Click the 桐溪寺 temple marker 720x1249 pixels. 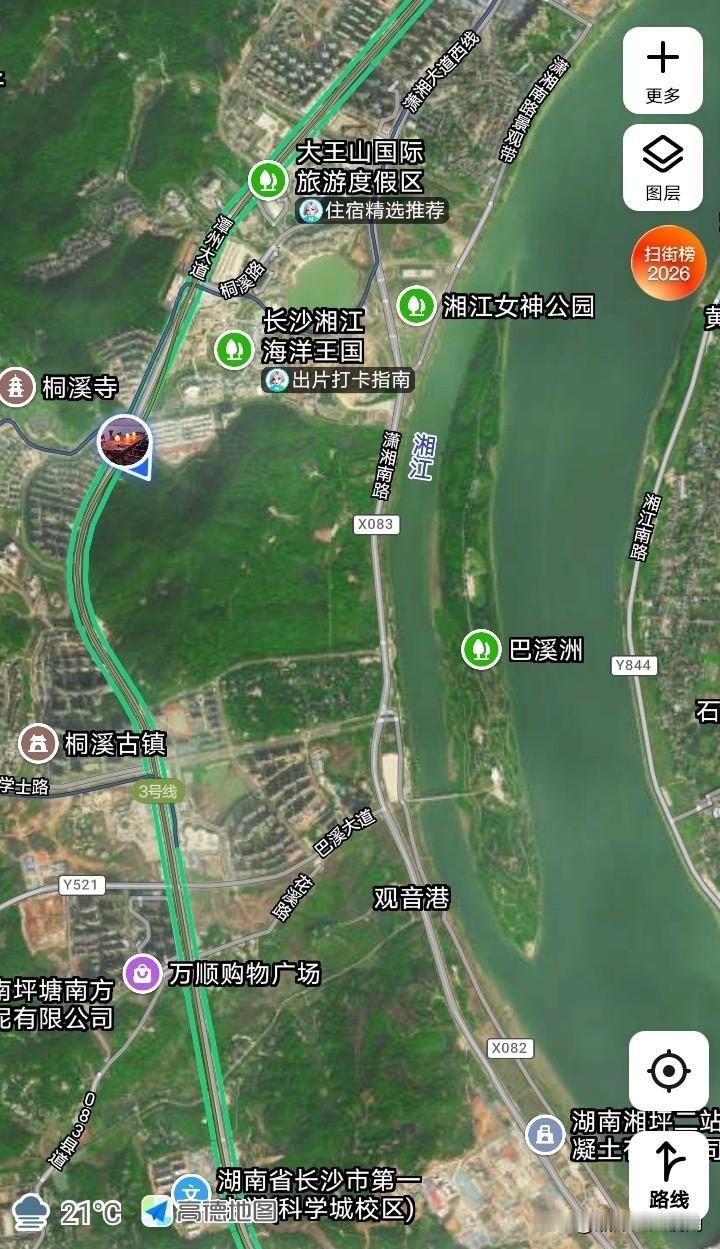click(x=16, y=383)
